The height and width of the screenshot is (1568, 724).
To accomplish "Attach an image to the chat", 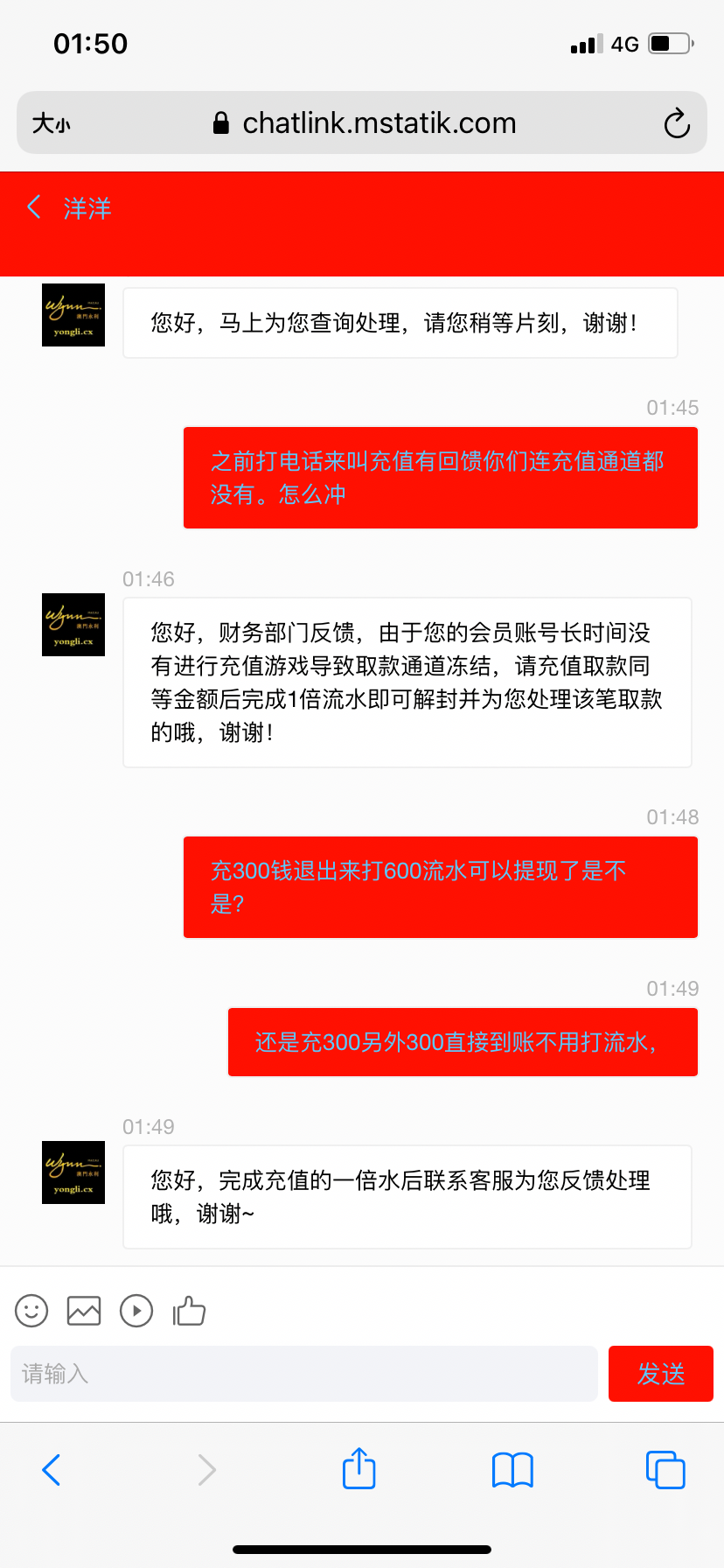I will coord(84,1311).
